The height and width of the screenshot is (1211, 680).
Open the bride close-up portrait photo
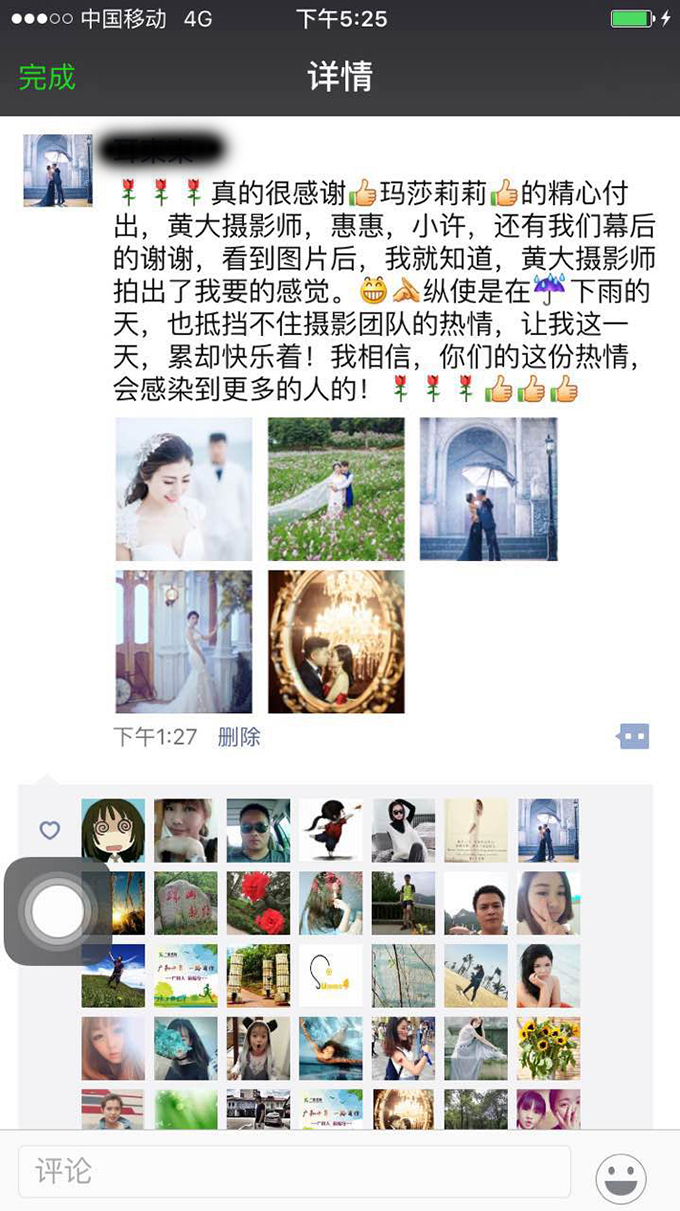tap(184, 489)
